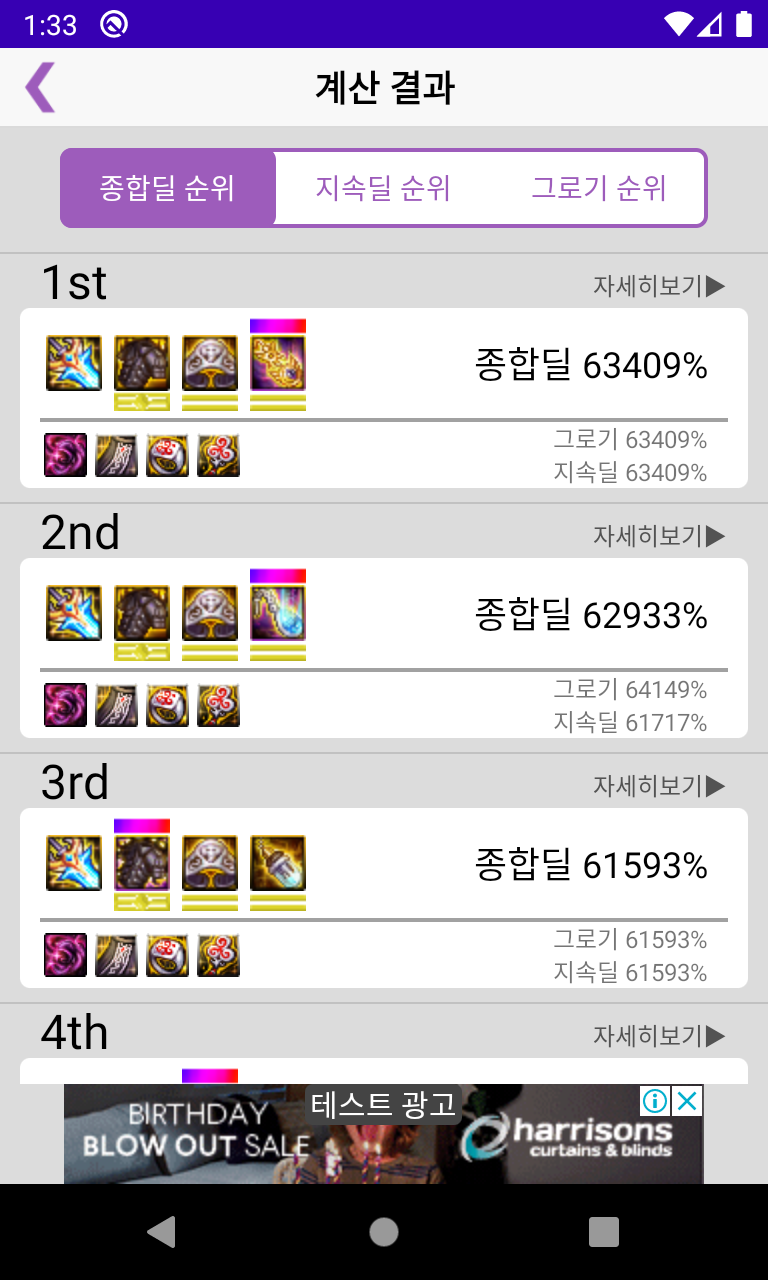The width and height of the screenshot is (768, 1280).
Task: Go back using the purple arrow
Action: point(40,87)
